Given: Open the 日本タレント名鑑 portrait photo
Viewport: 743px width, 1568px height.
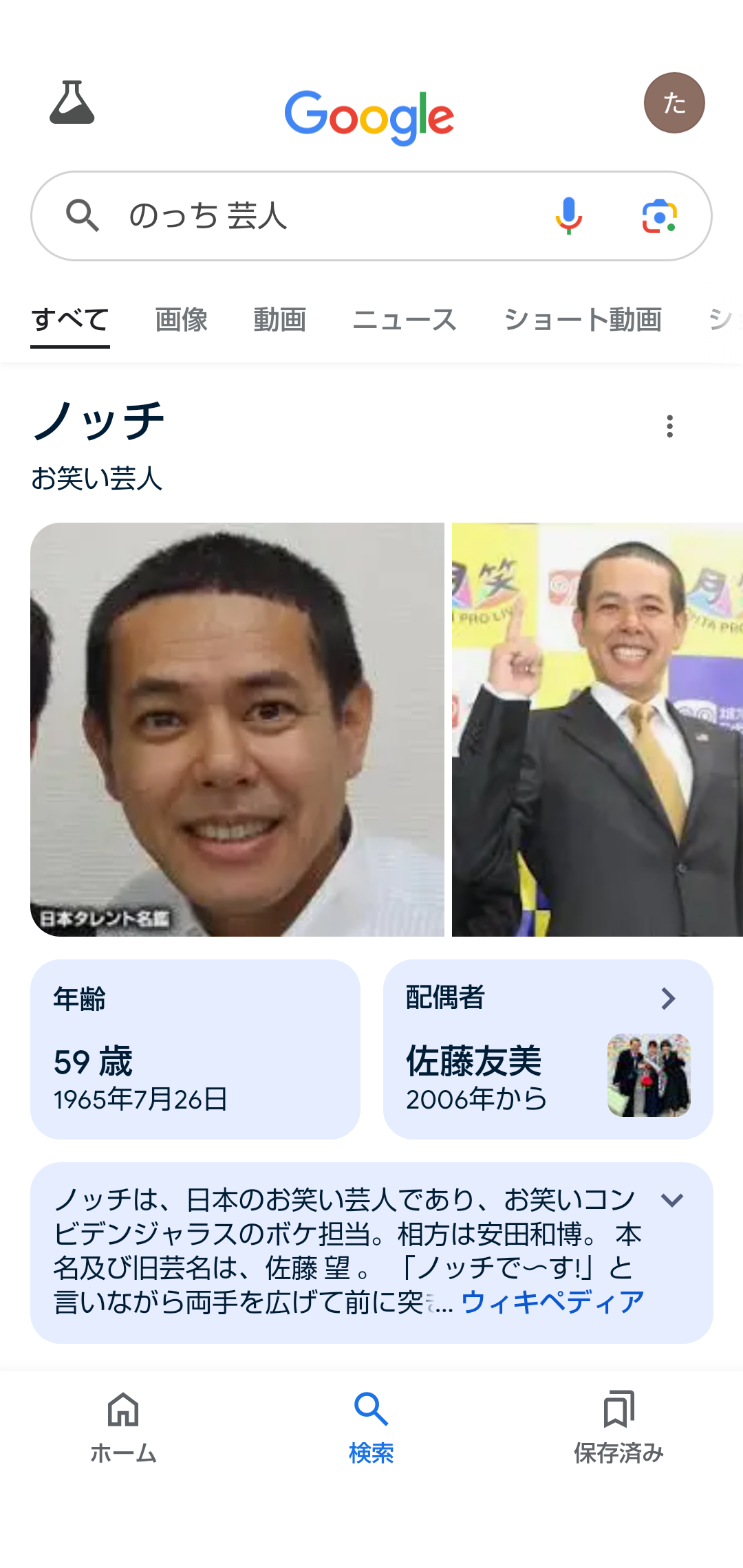Looking at the screenshot, I should click(x=237, y=730).
